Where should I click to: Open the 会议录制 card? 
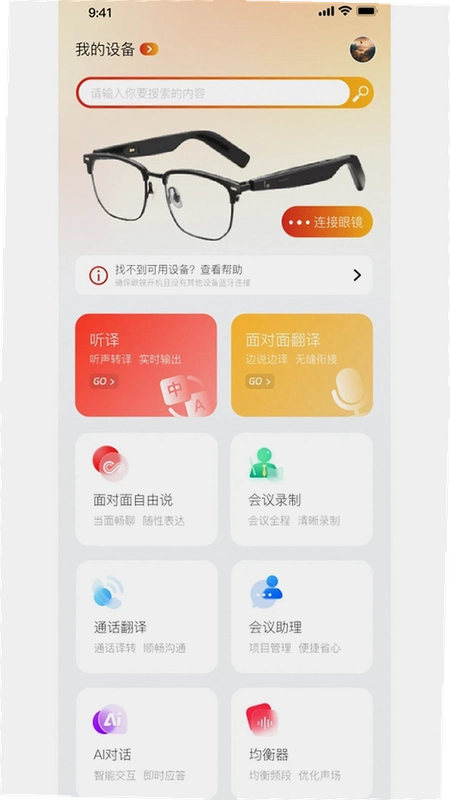[x=302, y=489]
